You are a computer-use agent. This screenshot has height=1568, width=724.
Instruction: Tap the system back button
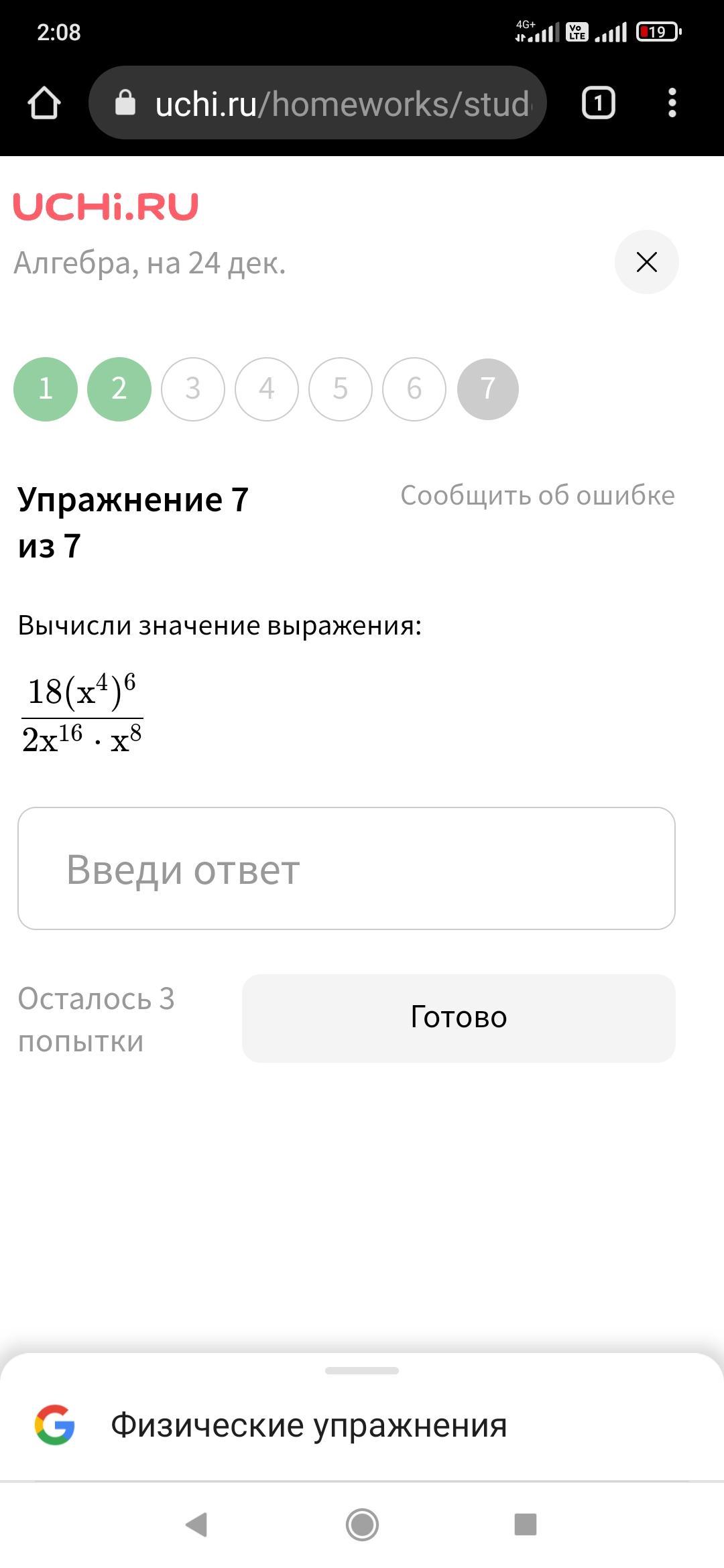[196, 1524]
